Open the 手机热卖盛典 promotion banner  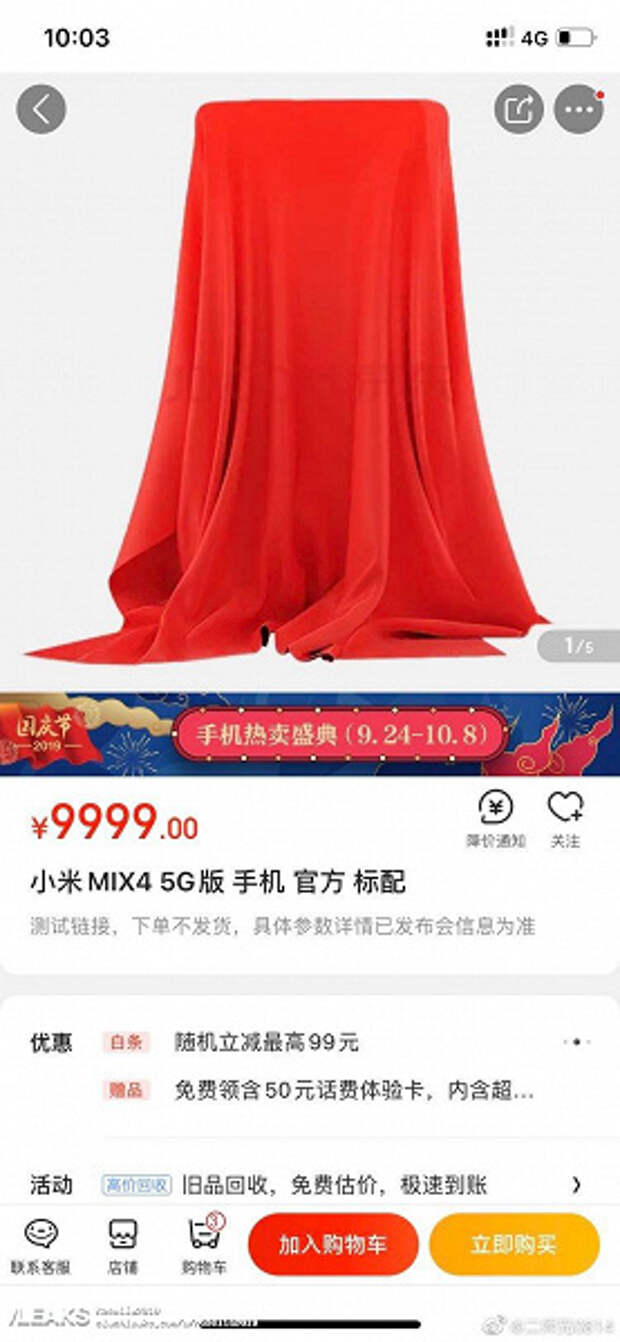[338, 735]
